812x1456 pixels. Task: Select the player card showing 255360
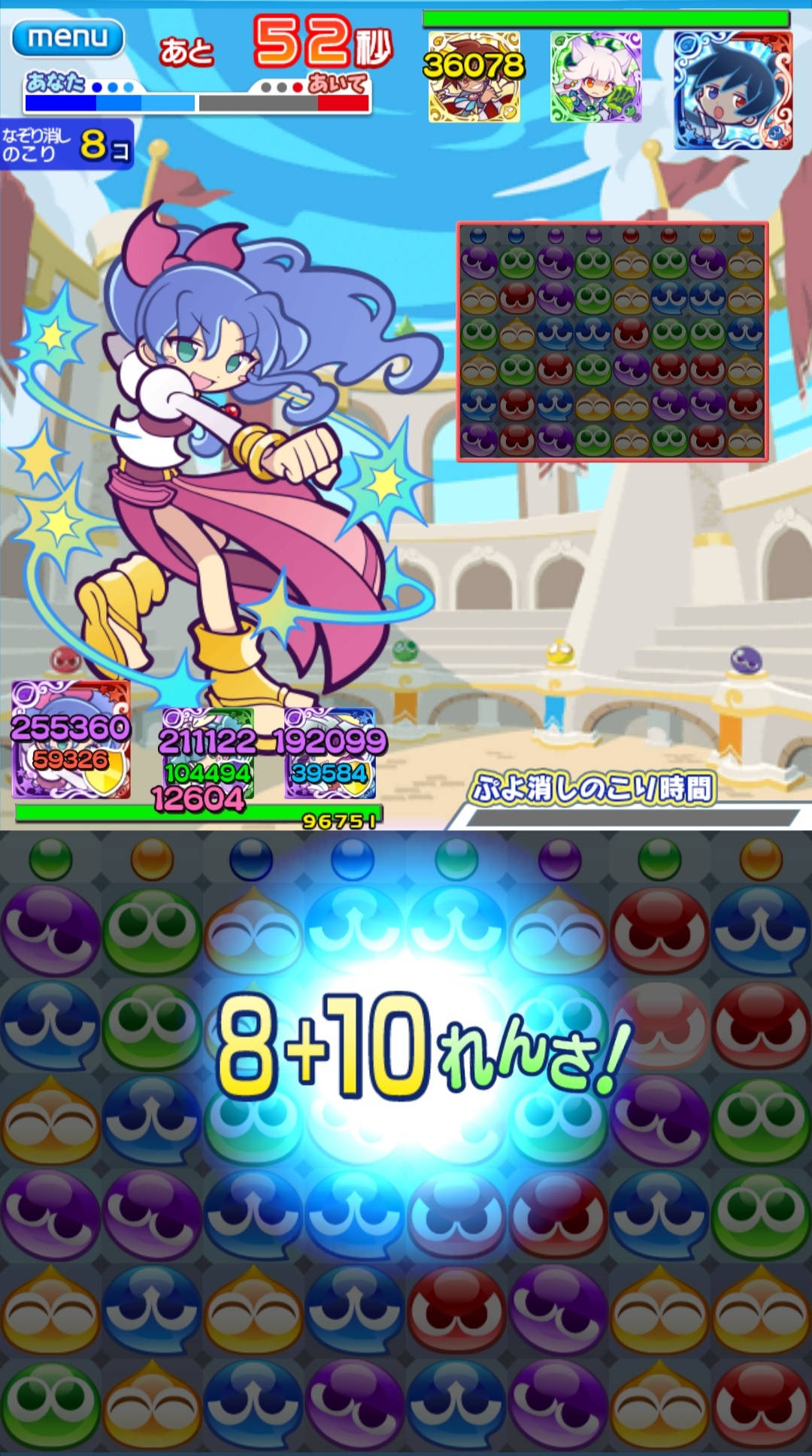tap(71, 740)
